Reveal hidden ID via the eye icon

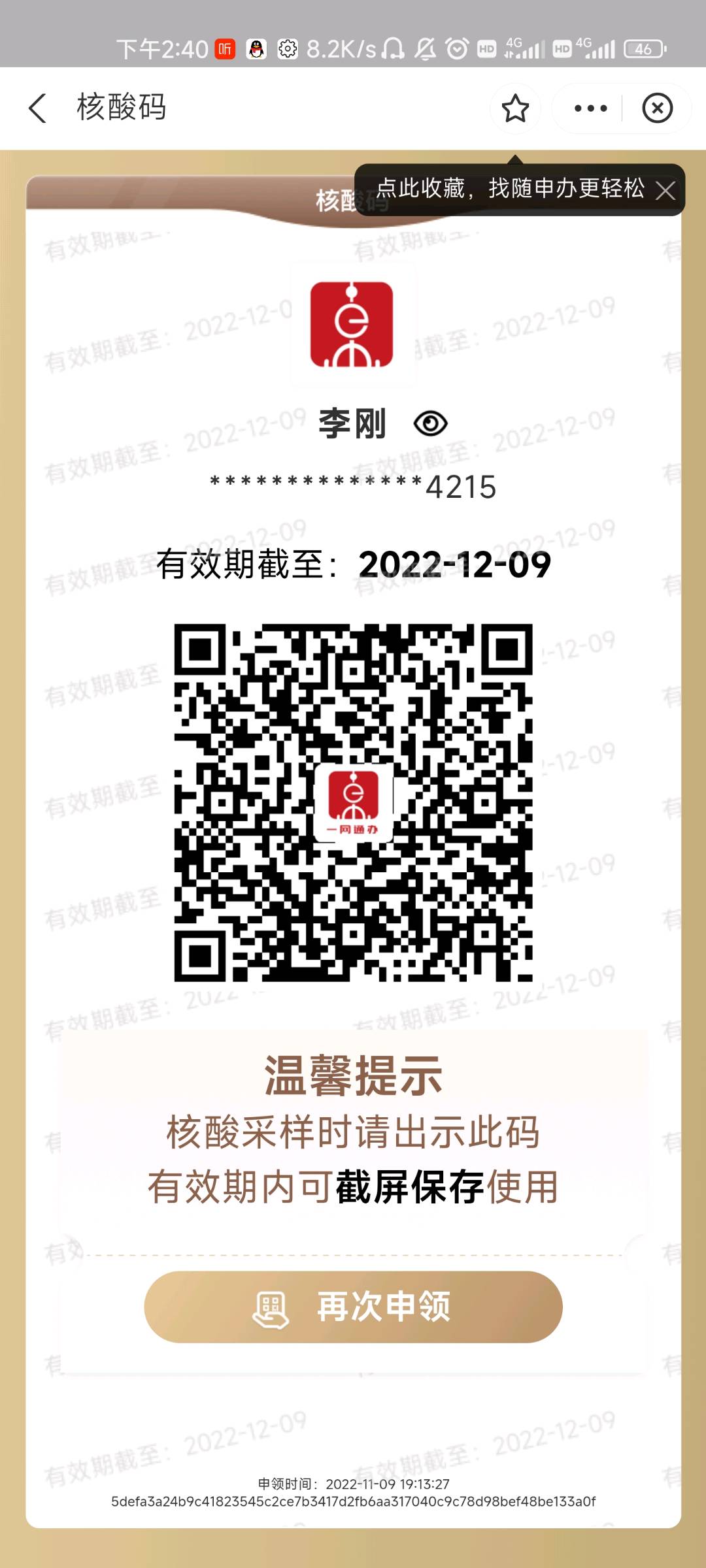[431, 424]
